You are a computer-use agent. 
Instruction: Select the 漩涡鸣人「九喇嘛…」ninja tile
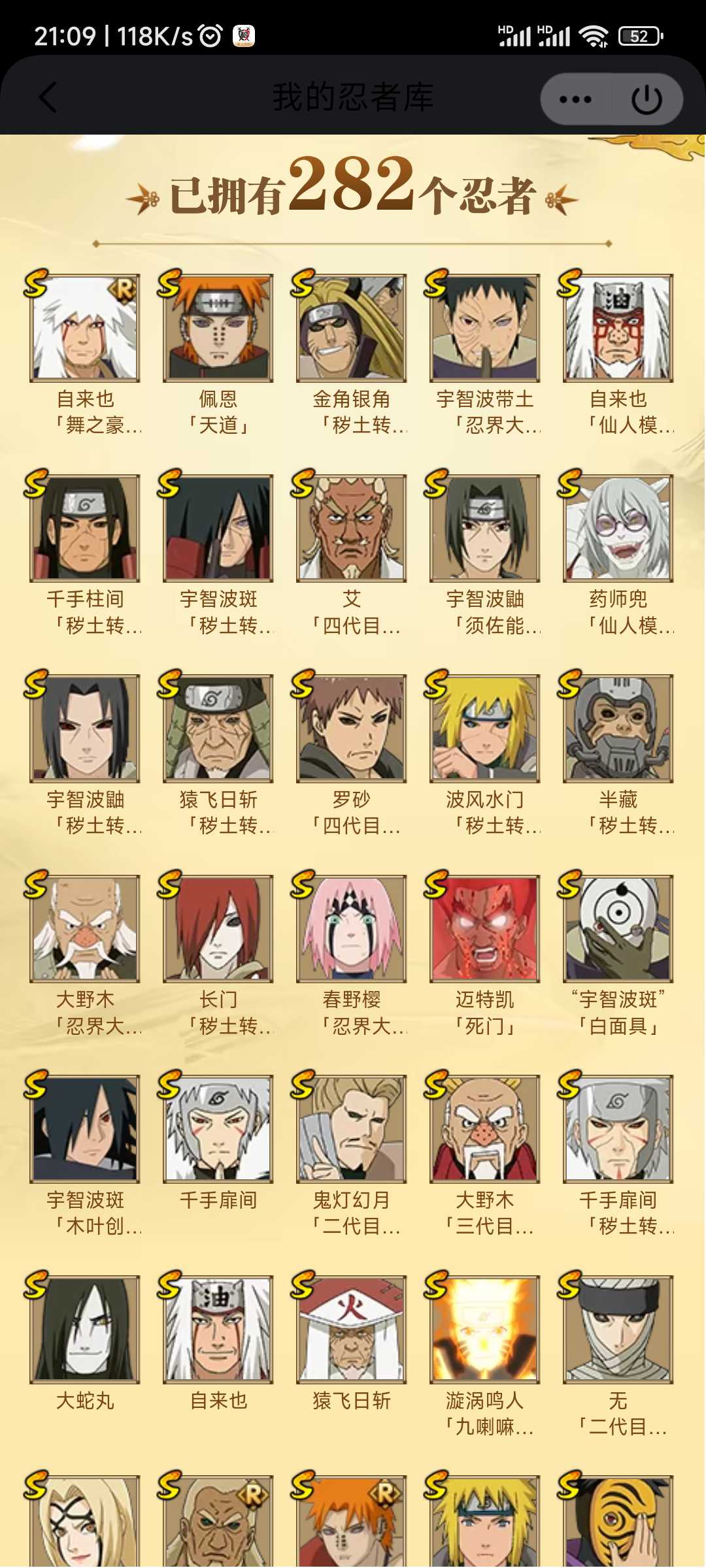485,1356
